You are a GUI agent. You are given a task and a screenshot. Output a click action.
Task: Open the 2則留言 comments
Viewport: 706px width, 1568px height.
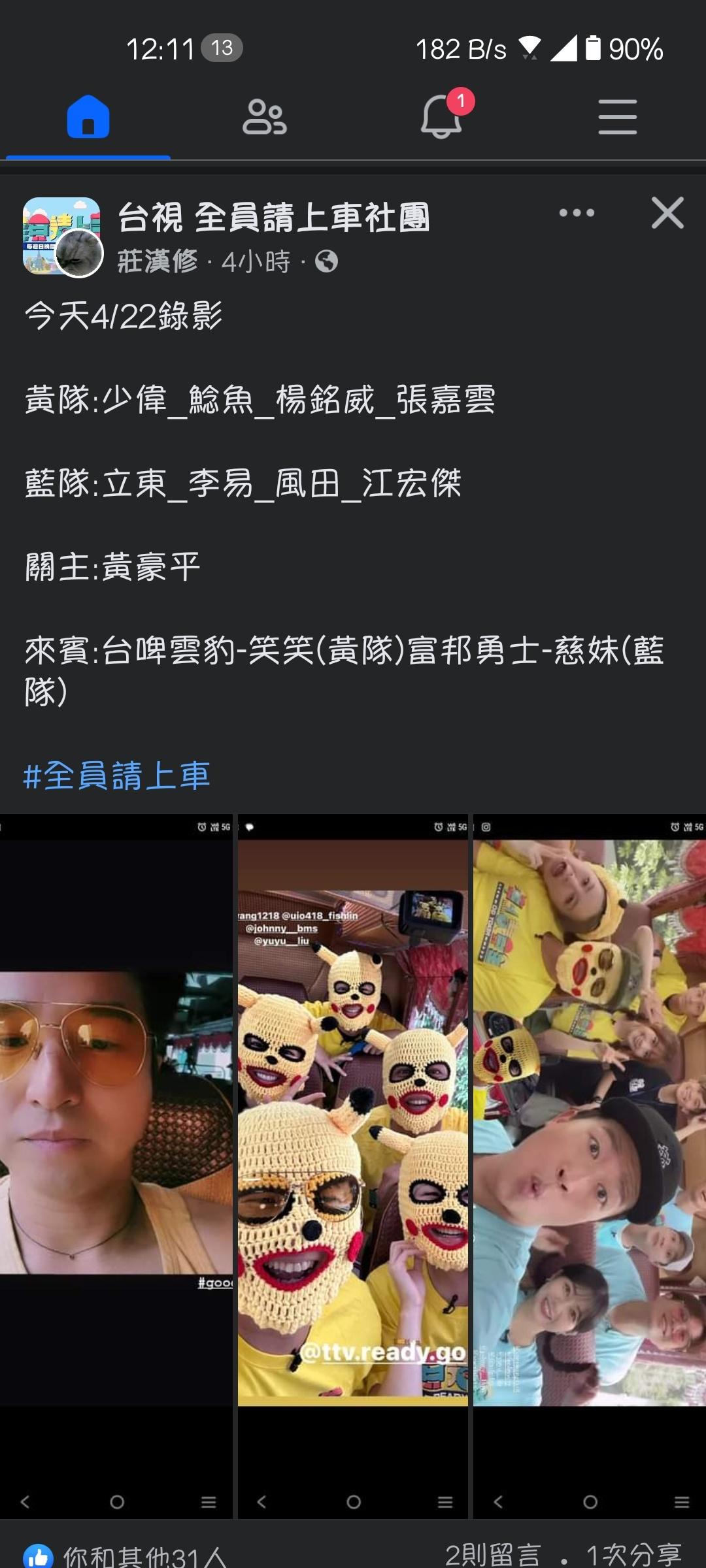pyautogui.click(x=493, y=1556)
